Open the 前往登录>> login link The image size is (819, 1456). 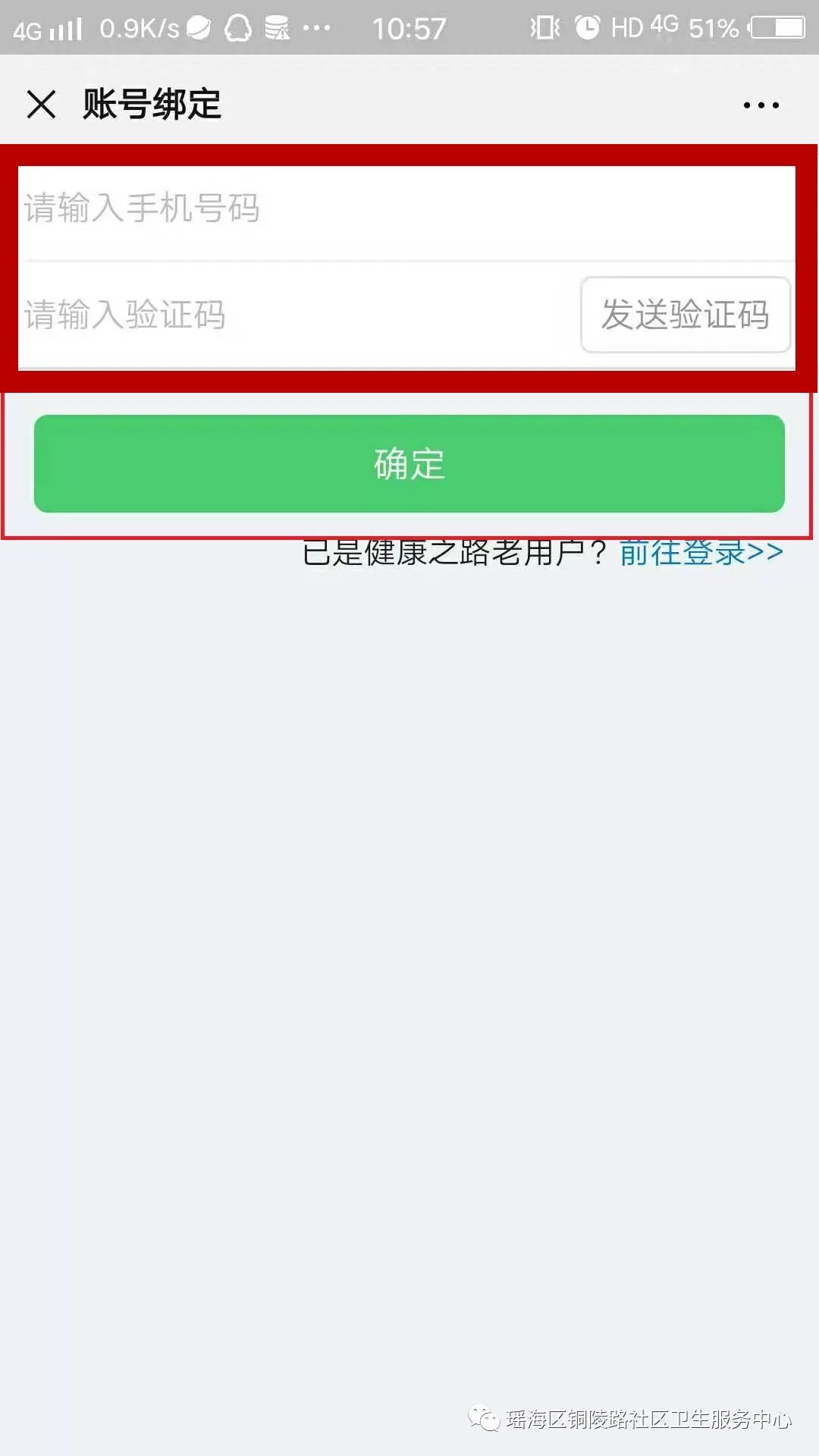(x=701, y=554)
